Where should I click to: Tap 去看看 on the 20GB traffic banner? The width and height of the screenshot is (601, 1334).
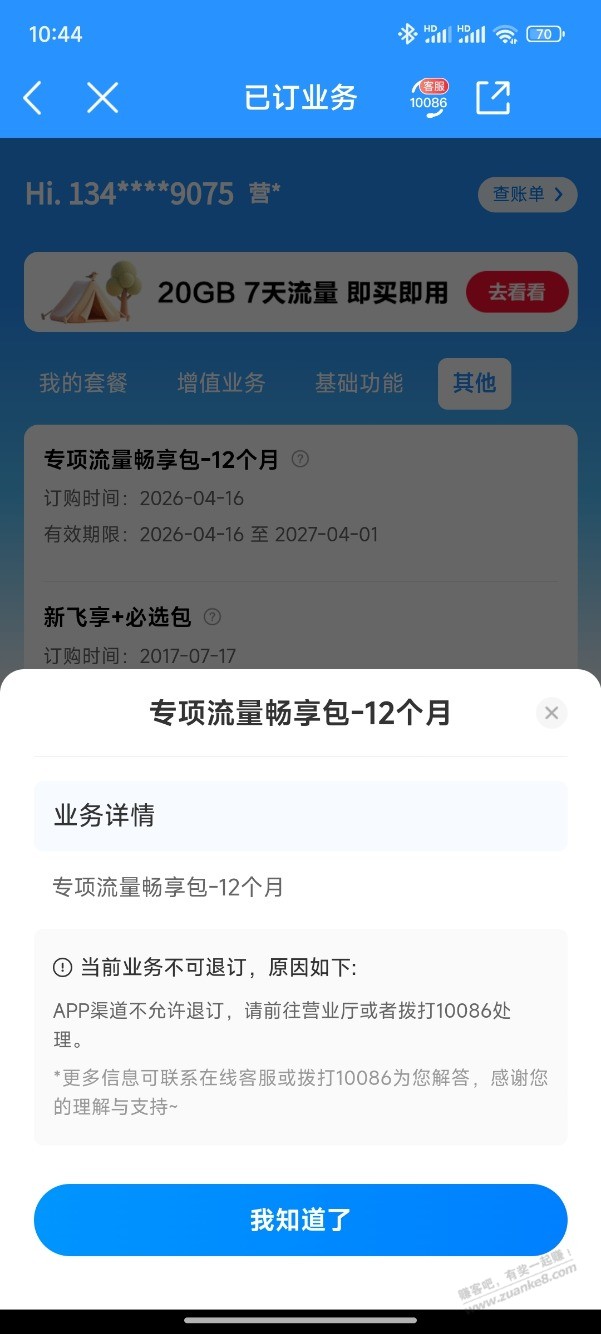pyautogui.click(x=517, y=292)
